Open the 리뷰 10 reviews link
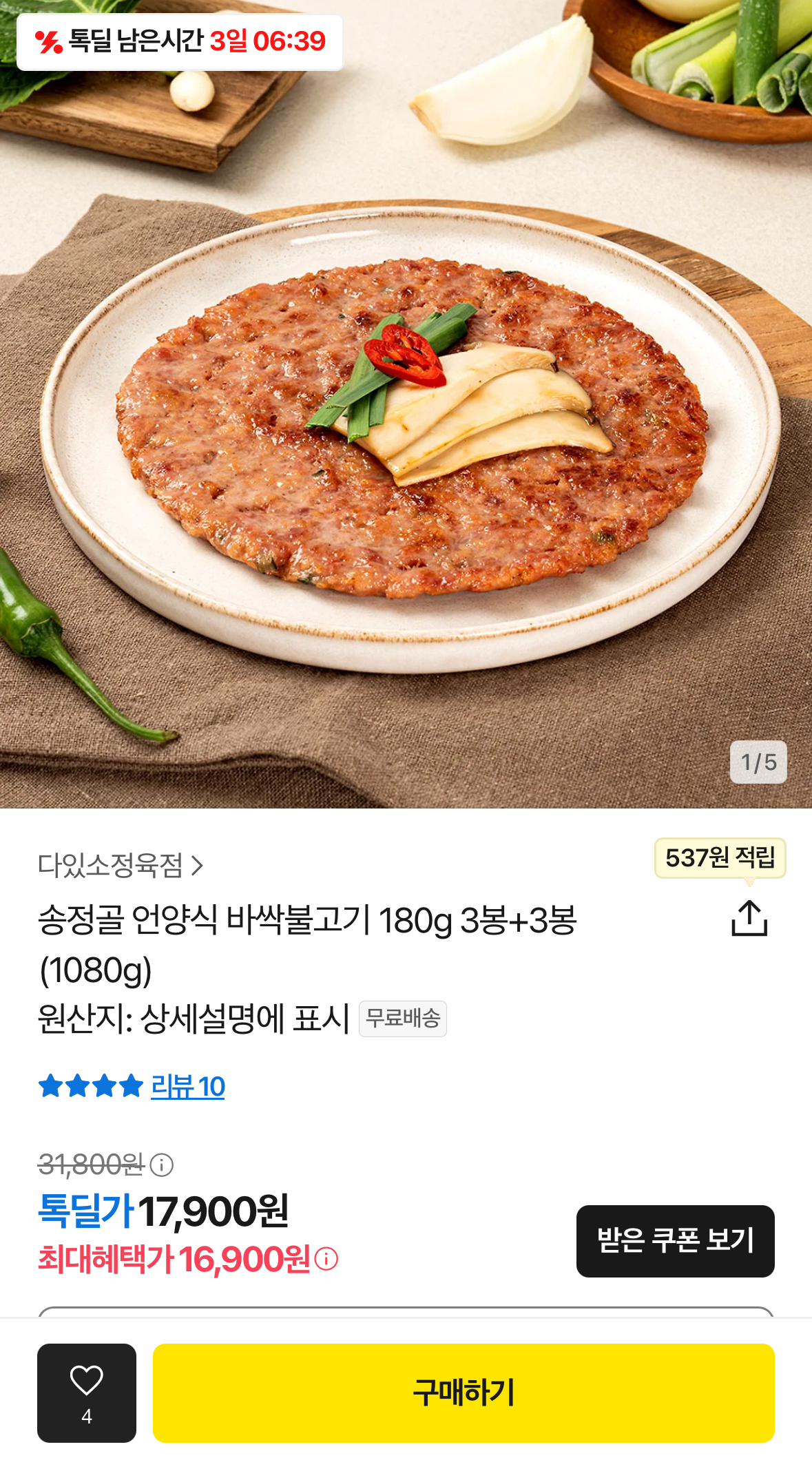 187,1087
